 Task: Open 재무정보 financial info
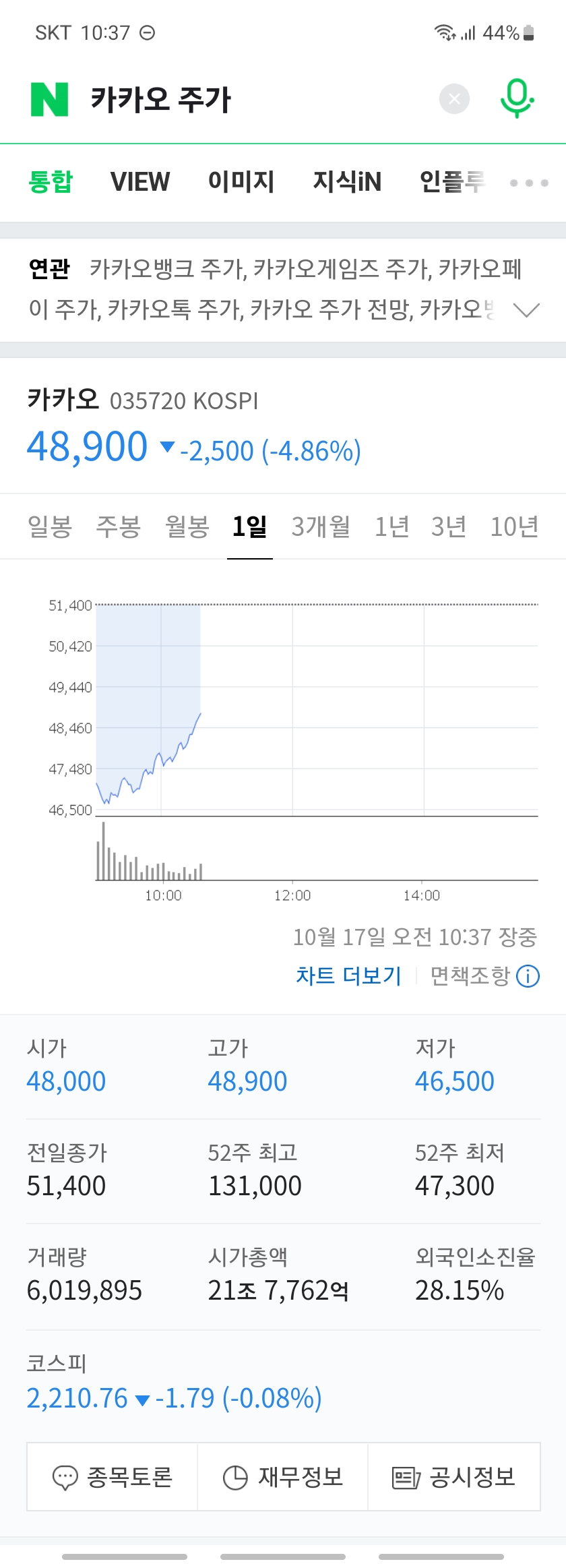pos(283,1477)
